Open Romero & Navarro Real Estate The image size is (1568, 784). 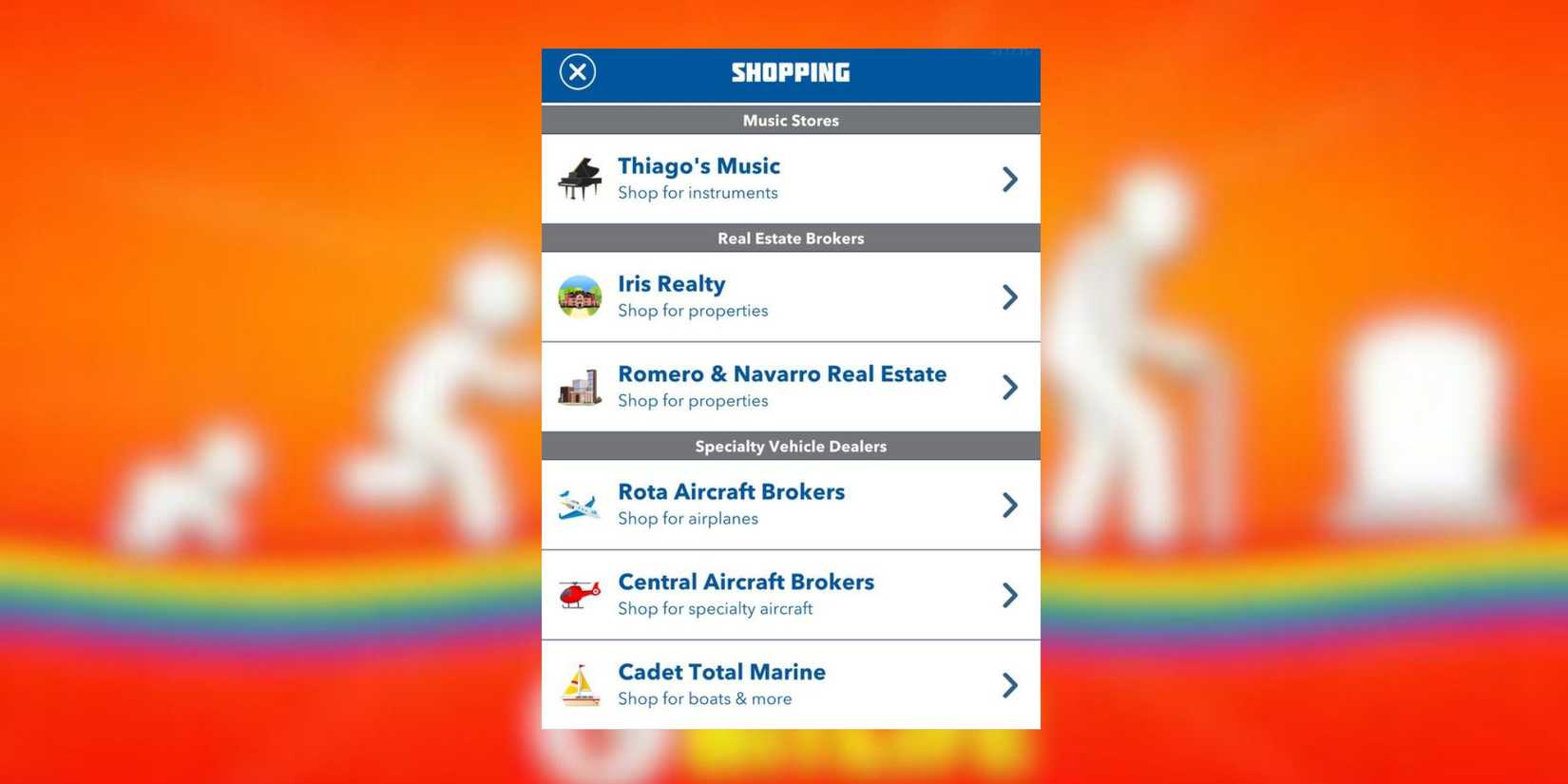(x=790, y=387)
